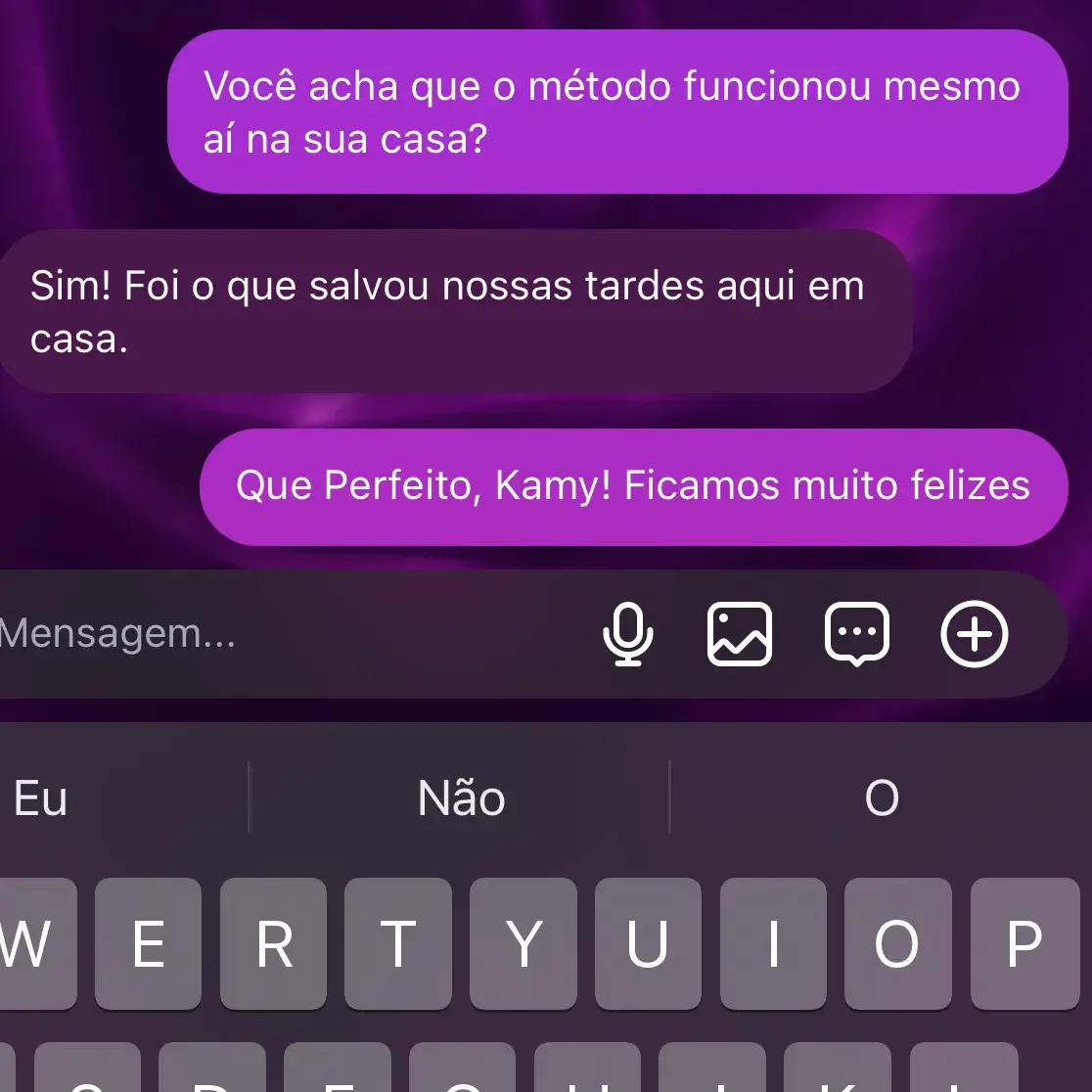Hit the letter P key
1092x1092 pixels.
1024,943
